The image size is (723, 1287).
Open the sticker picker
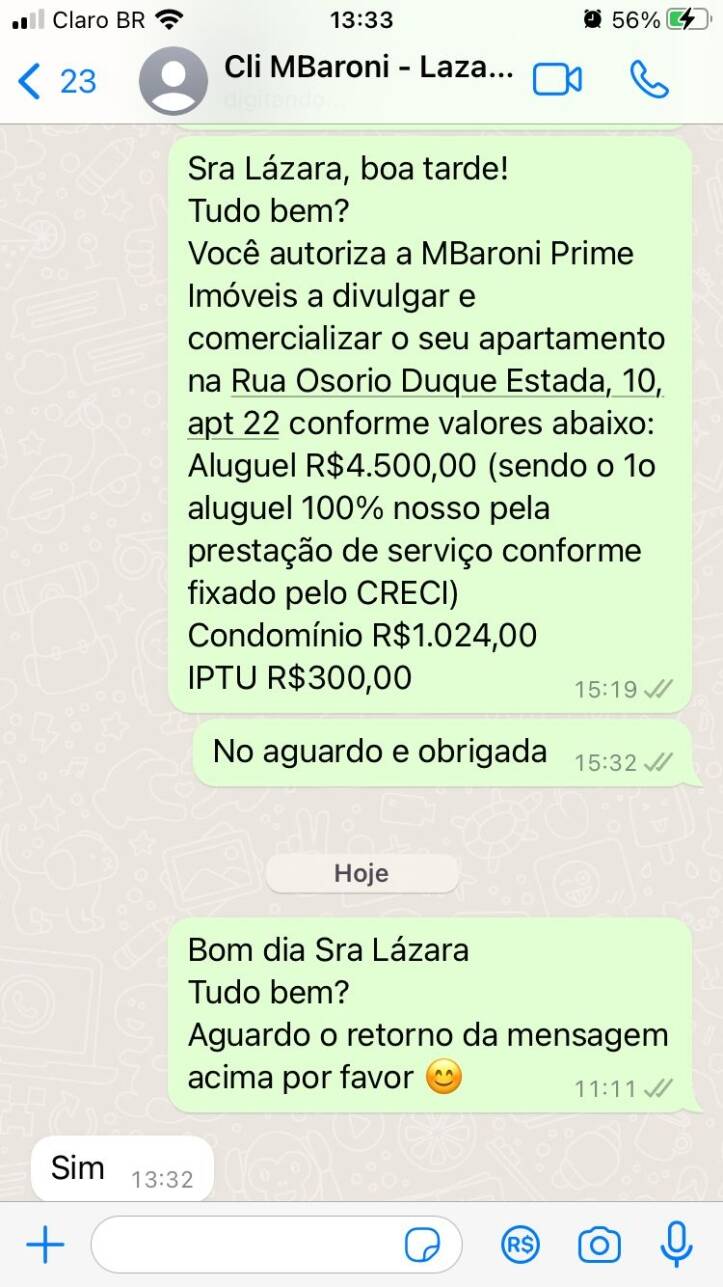(x=422, y=1245)
